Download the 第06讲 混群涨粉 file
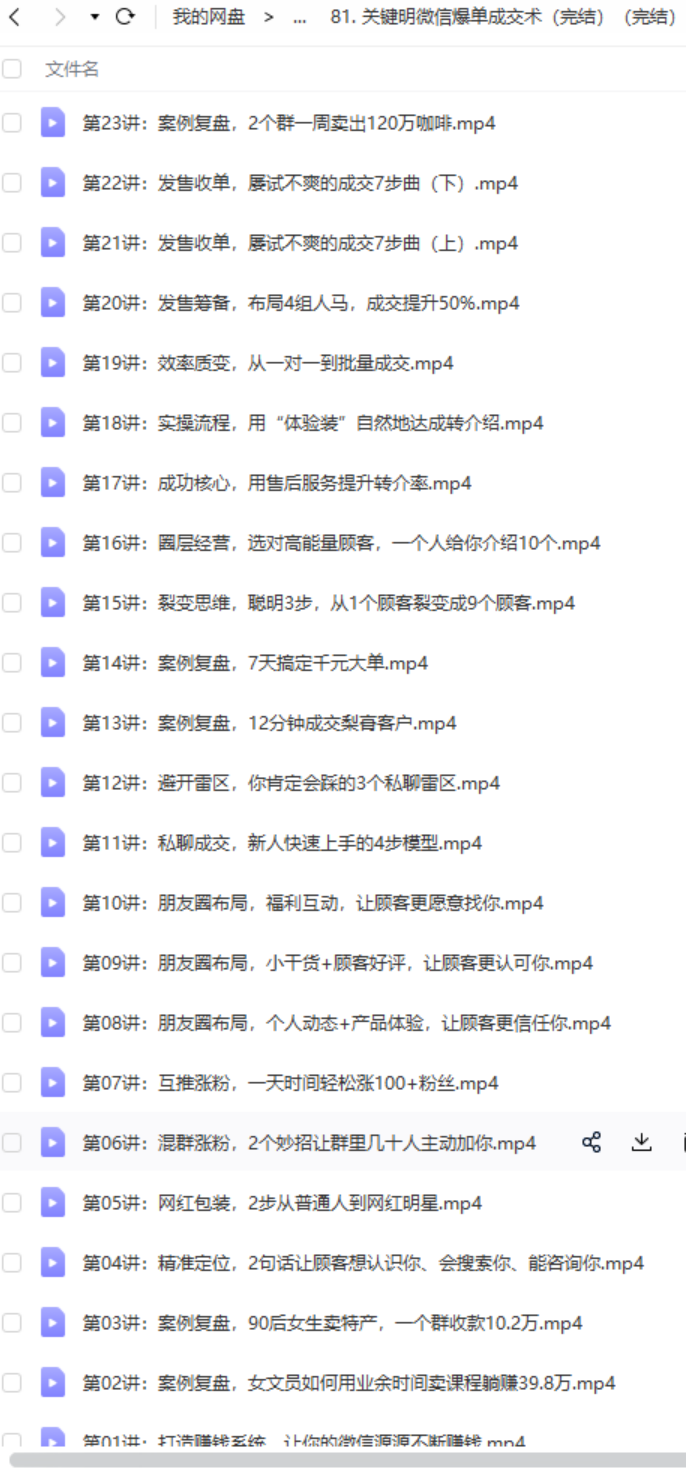The image size is (686, 1468). [642, 1142]
